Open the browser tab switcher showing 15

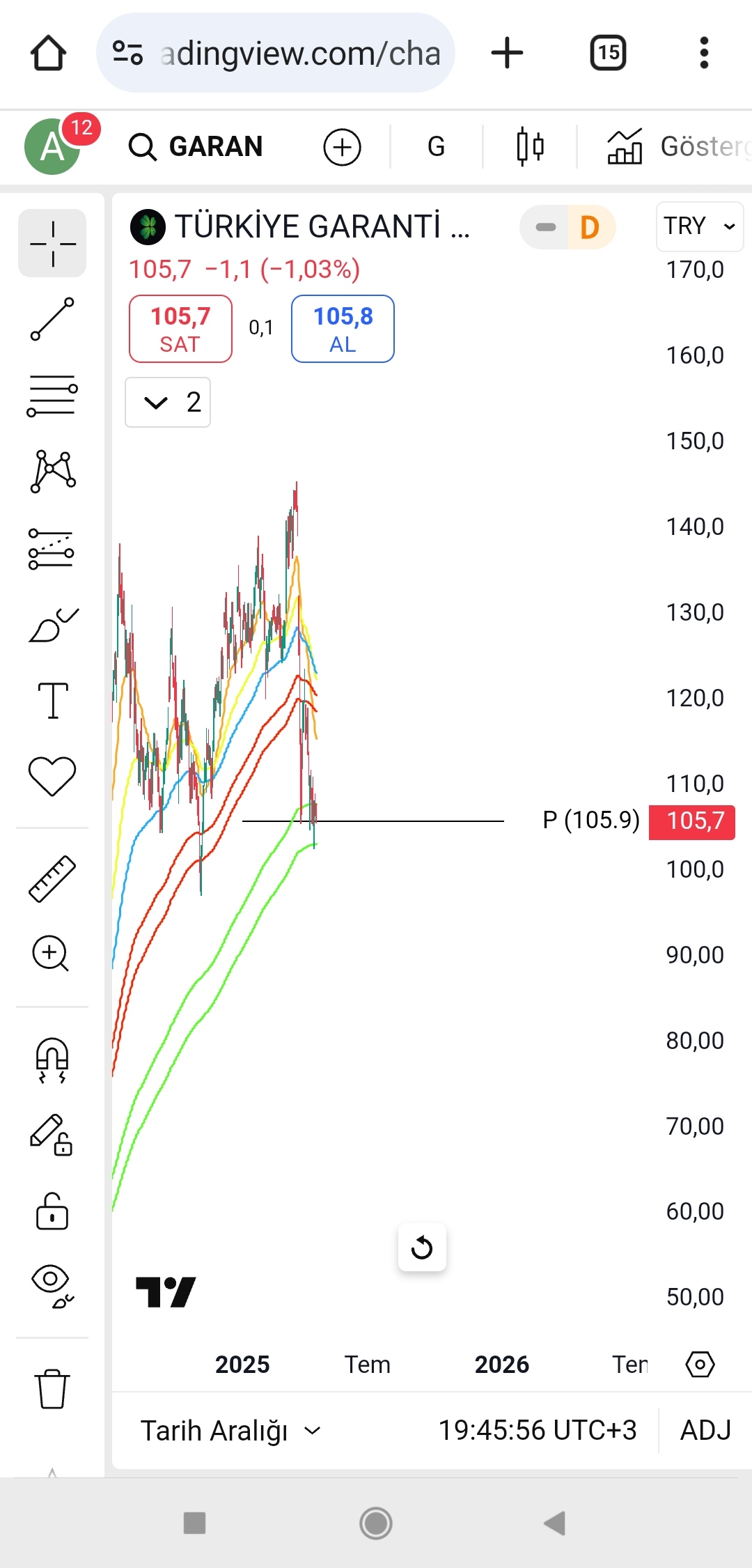tap(608, 53)
